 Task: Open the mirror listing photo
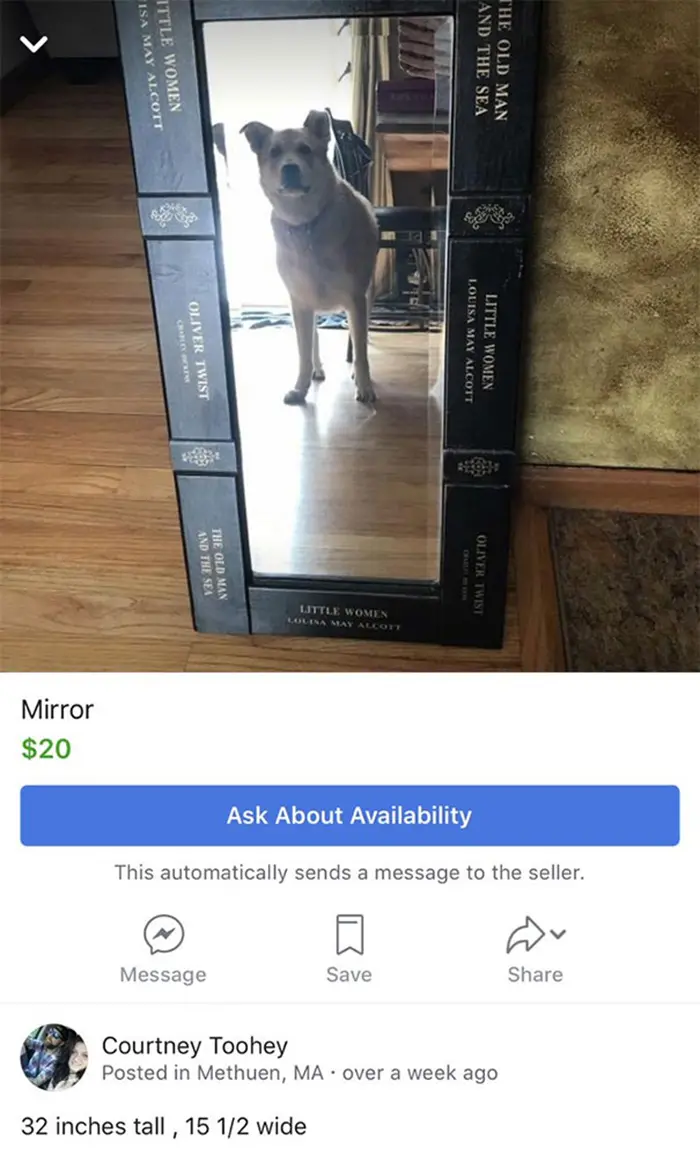(350, 335)
